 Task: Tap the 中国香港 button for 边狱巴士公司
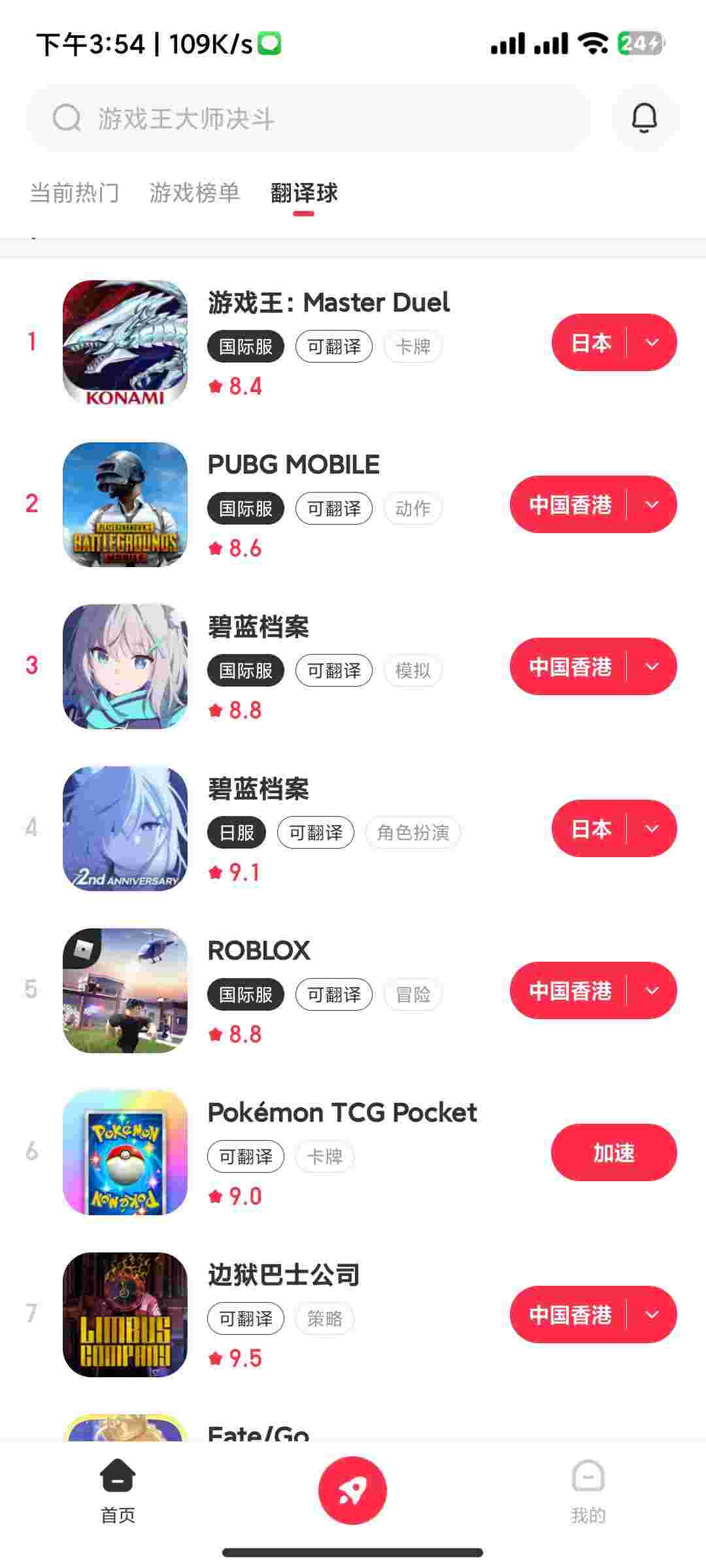569,1315
